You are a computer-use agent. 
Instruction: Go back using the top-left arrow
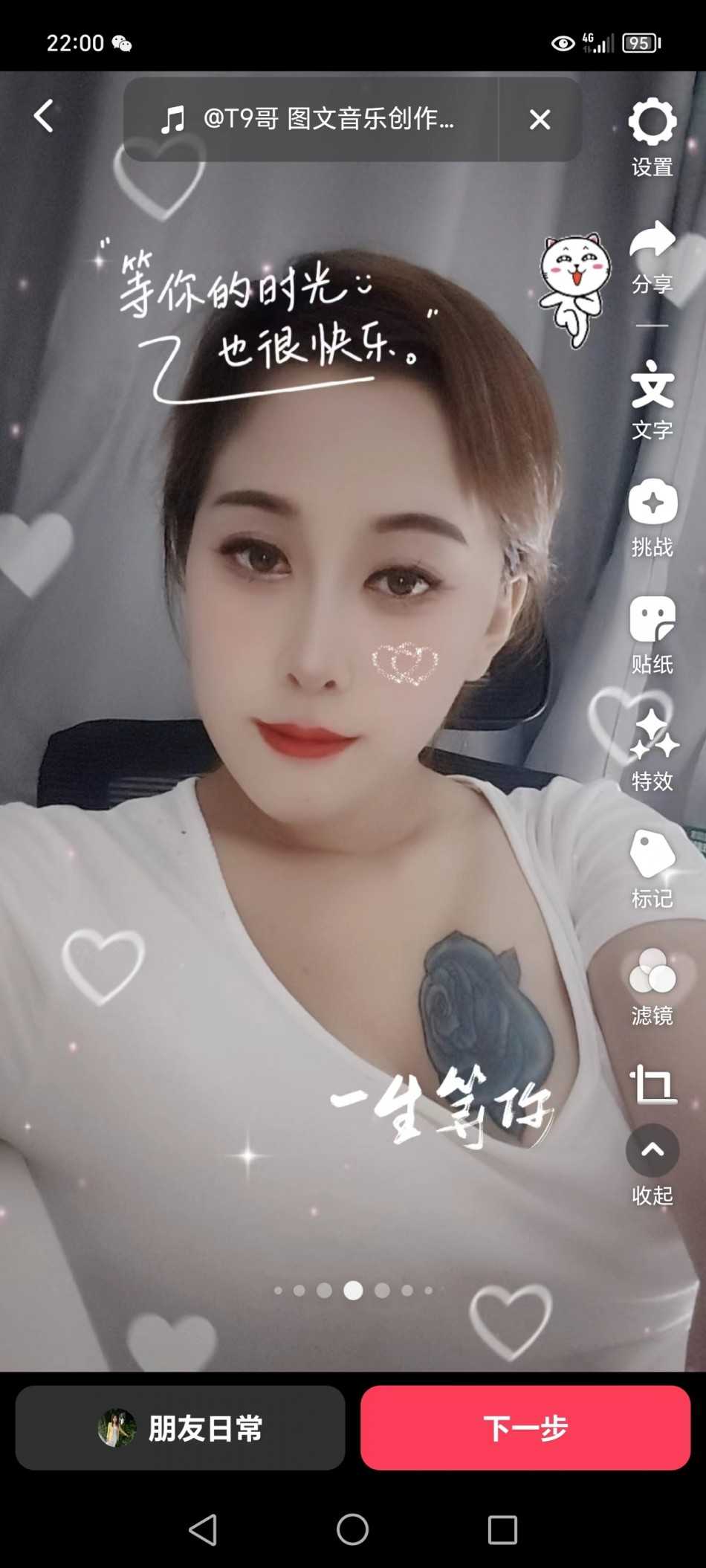pyautogui.click(x=44, y=117)
